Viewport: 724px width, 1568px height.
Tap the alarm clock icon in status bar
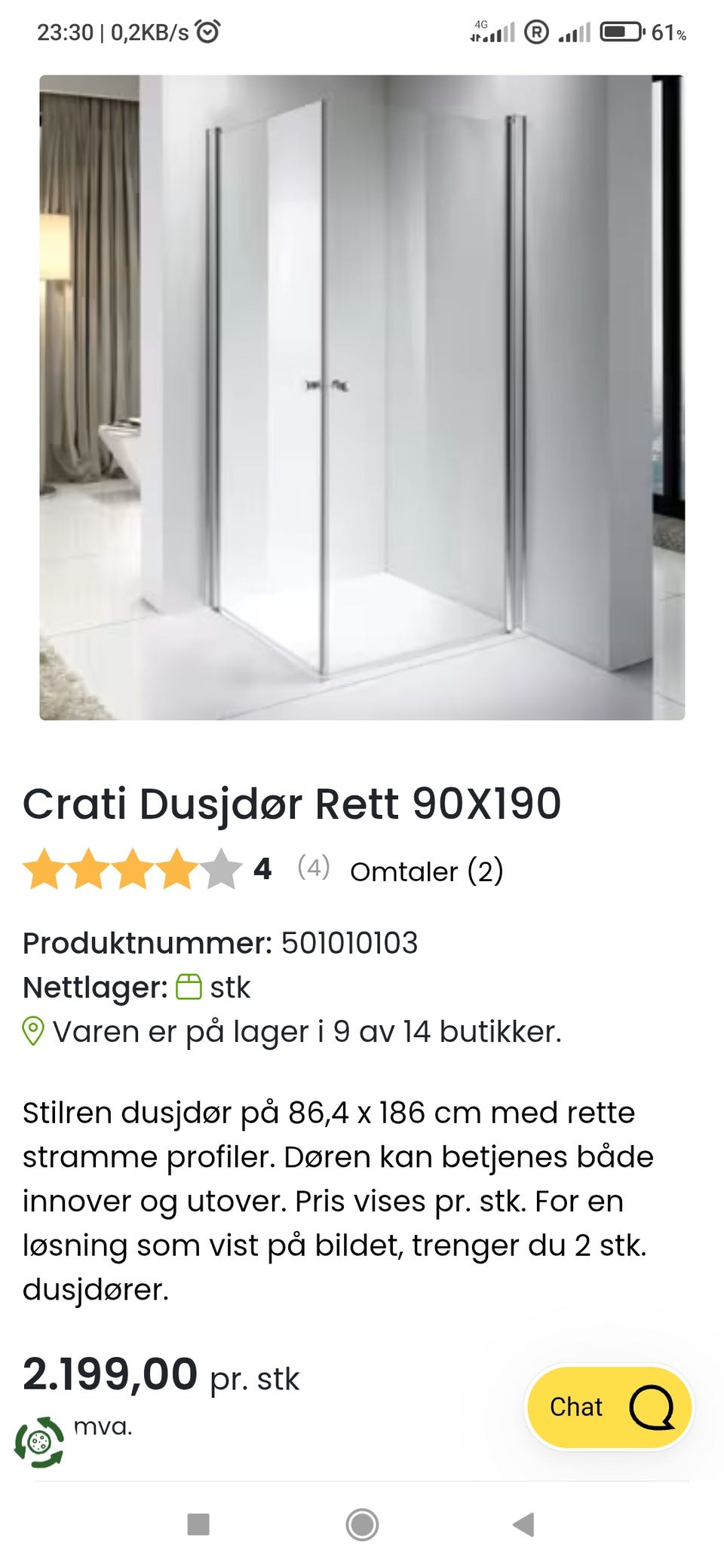click(x=207, y=32)
